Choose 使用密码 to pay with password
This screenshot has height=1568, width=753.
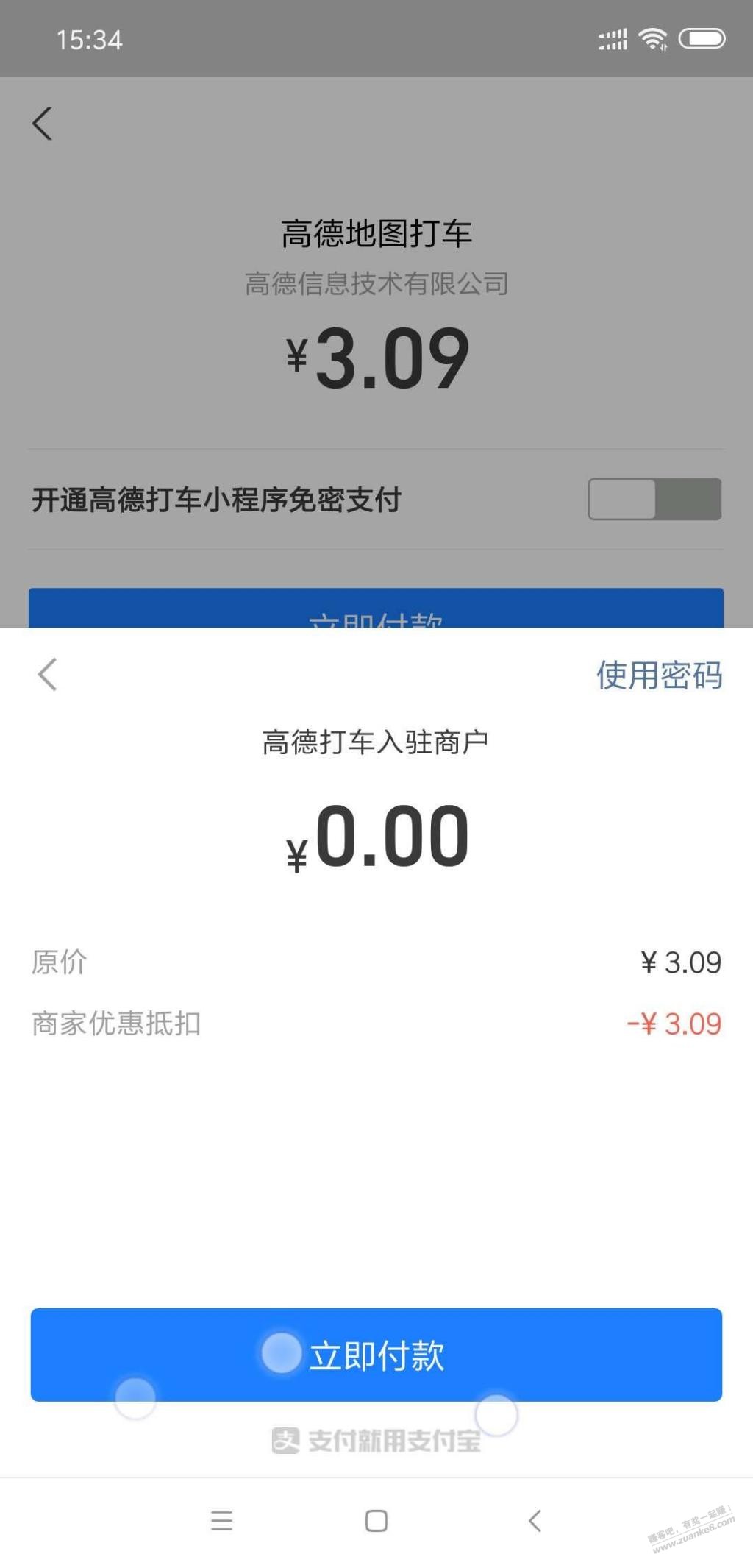click(x=659, y=675)
